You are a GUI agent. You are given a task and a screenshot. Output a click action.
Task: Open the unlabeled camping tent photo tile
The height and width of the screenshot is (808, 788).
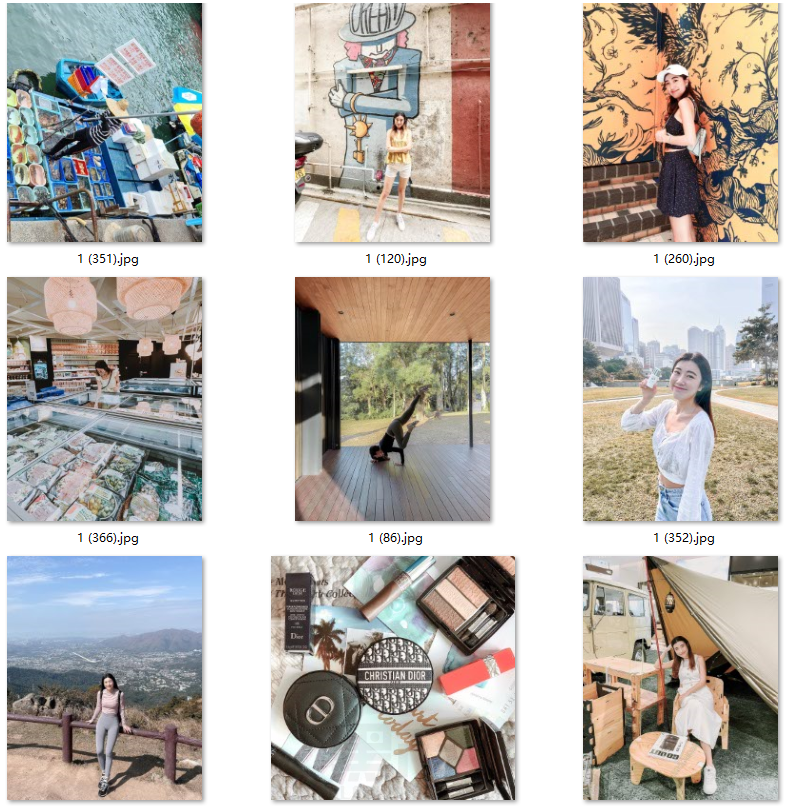(x=680, y=677)
